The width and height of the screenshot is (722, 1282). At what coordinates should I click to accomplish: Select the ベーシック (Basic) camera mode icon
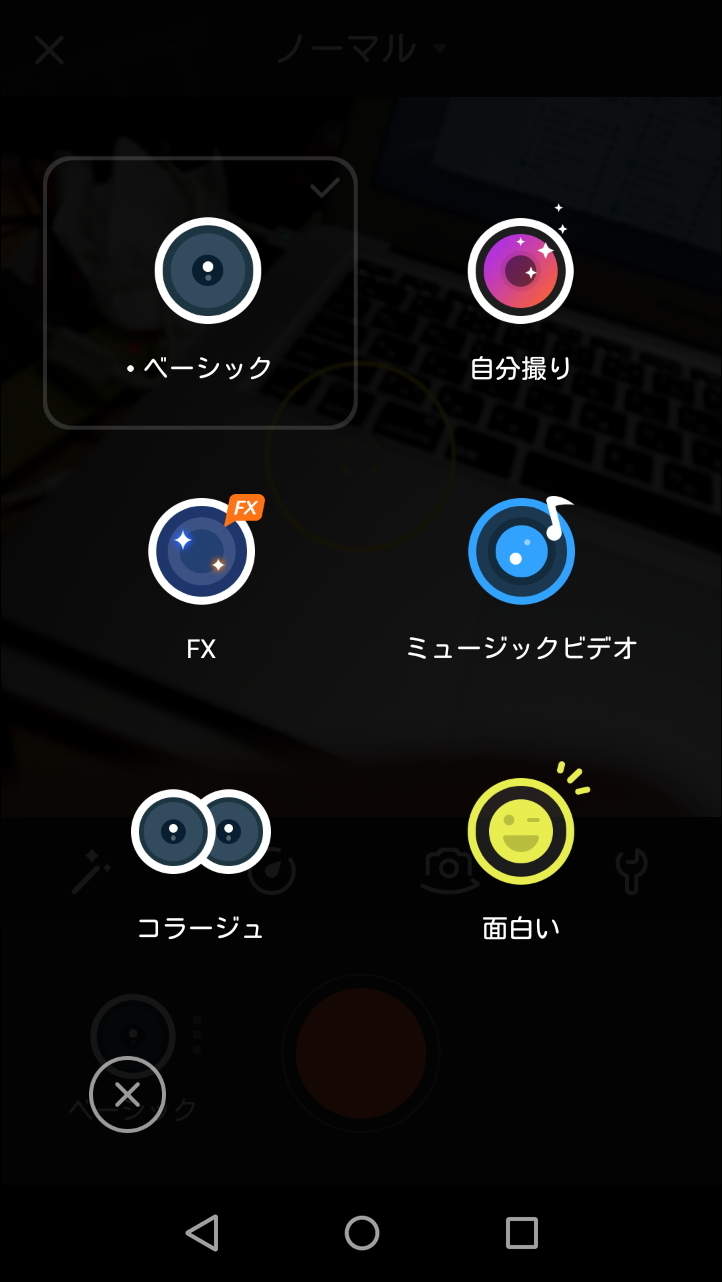coord(207,270)
